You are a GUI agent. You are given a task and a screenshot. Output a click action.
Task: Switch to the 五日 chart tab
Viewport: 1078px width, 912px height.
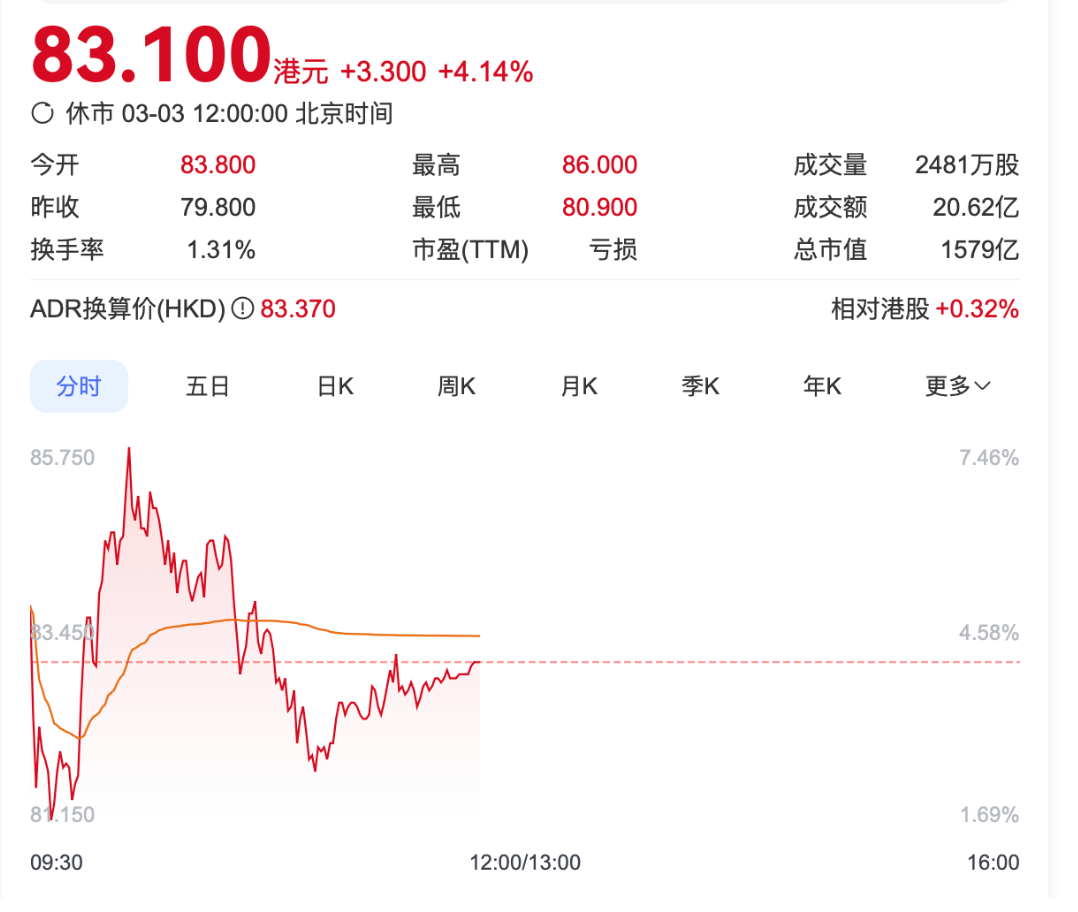208,386
